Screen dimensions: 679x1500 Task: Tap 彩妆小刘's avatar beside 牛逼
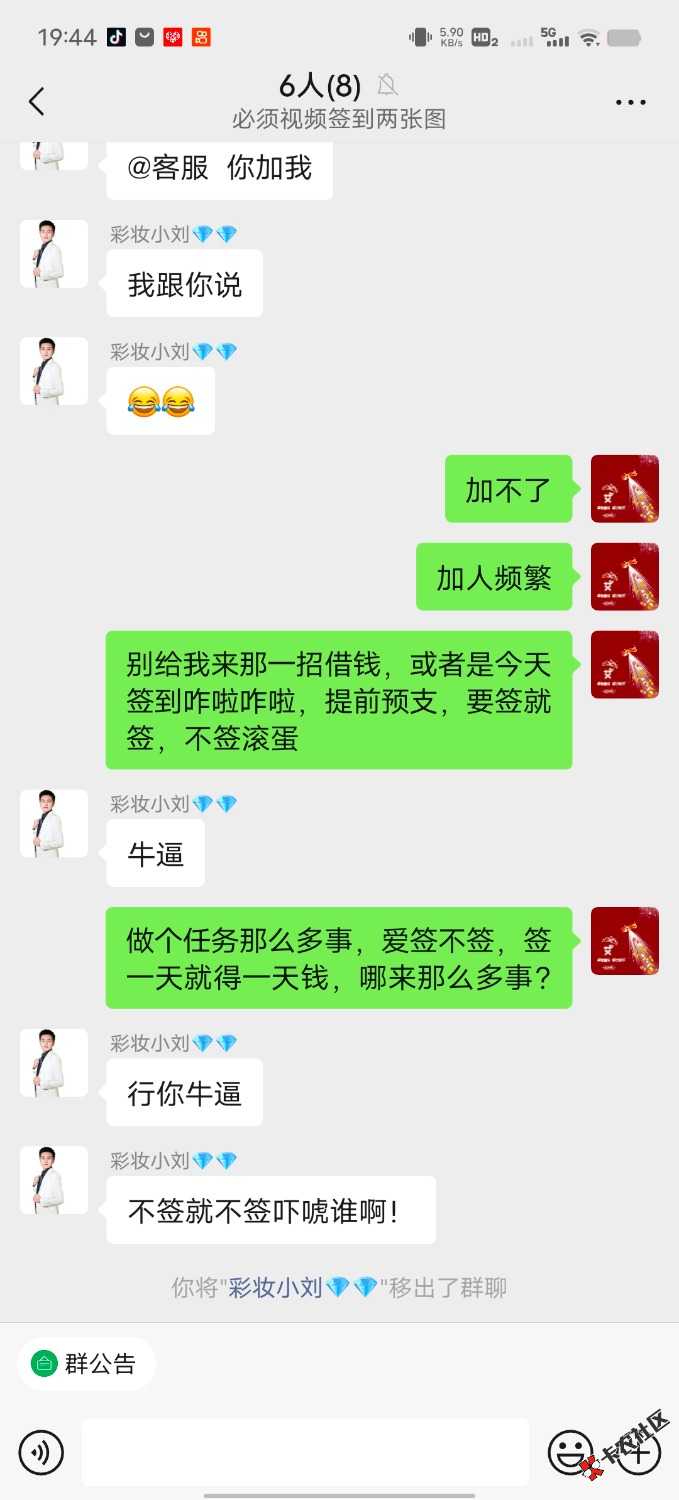(x=54, y=824)
